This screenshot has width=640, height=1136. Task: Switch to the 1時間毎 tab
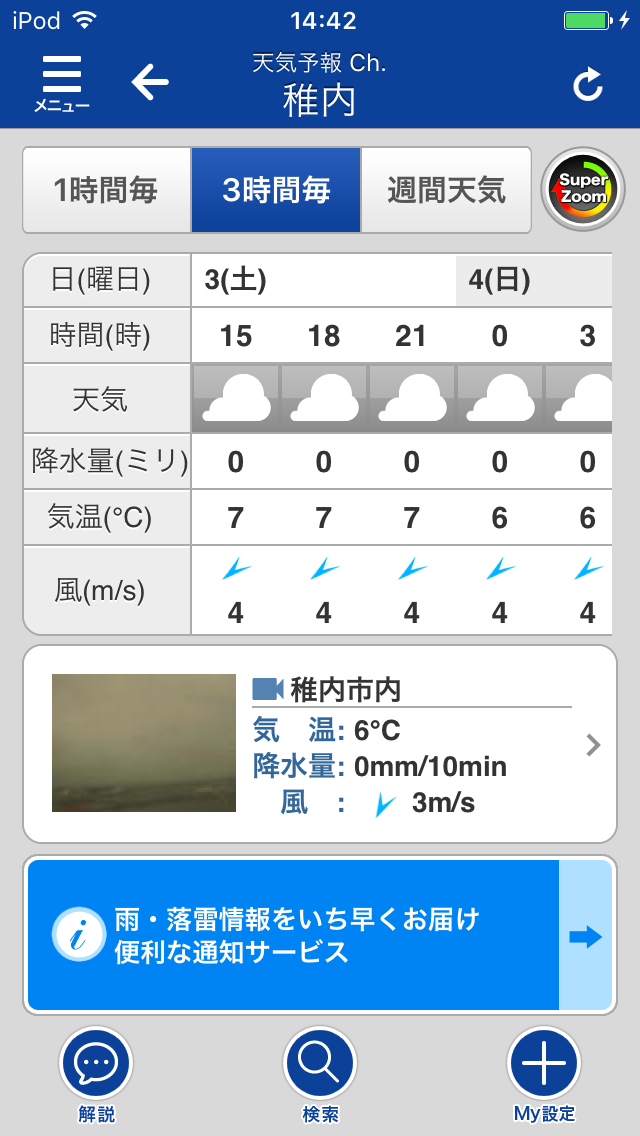click(x=106, y=190)
